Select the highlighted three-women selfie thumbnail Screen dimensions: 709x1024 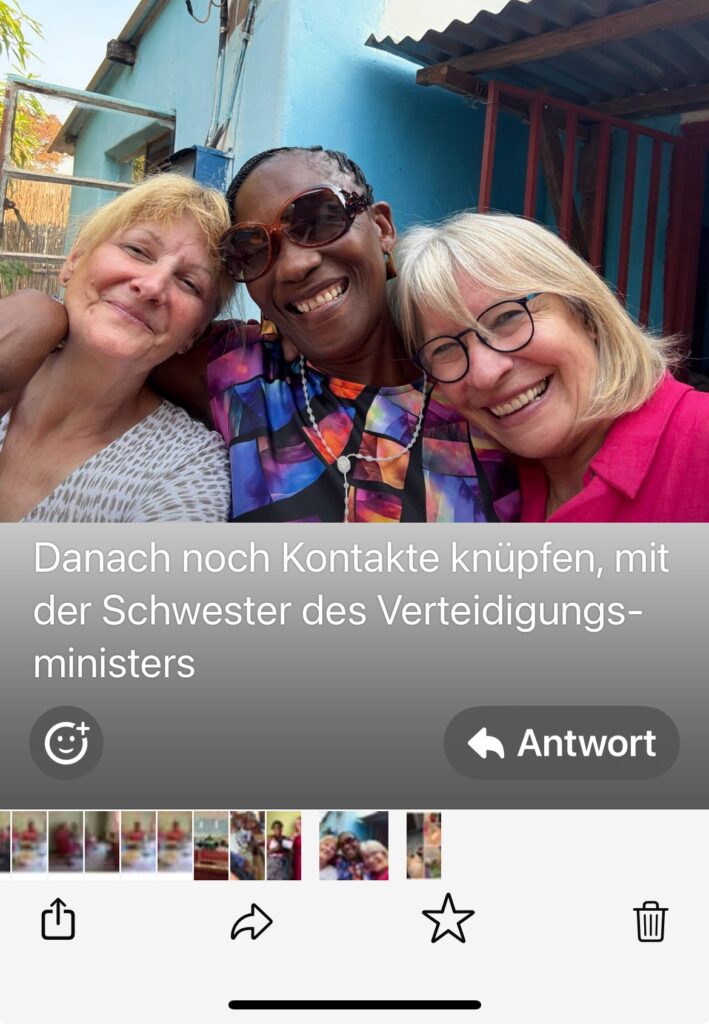point(353,845)
